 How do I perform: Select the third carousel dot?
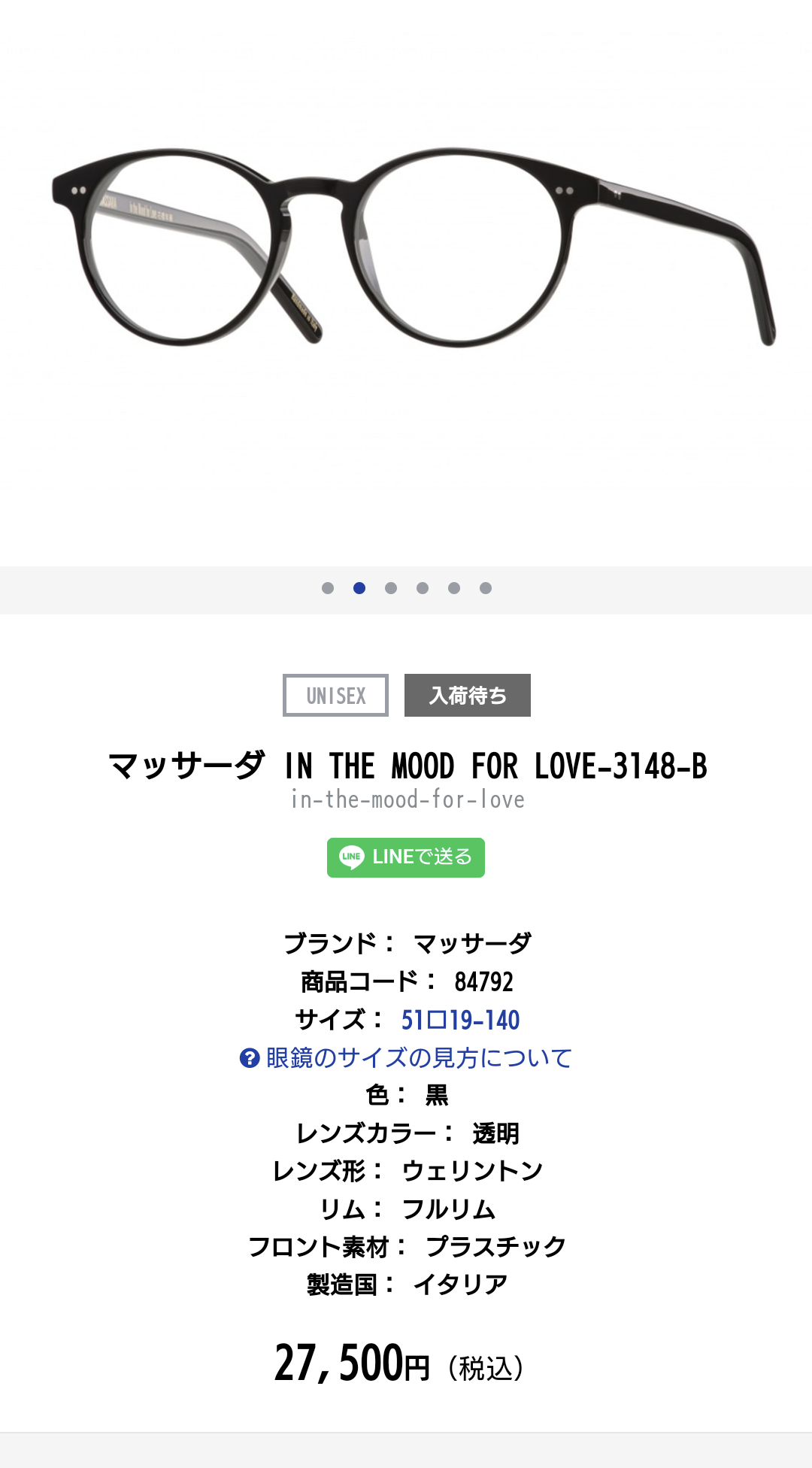pos(391,588)
